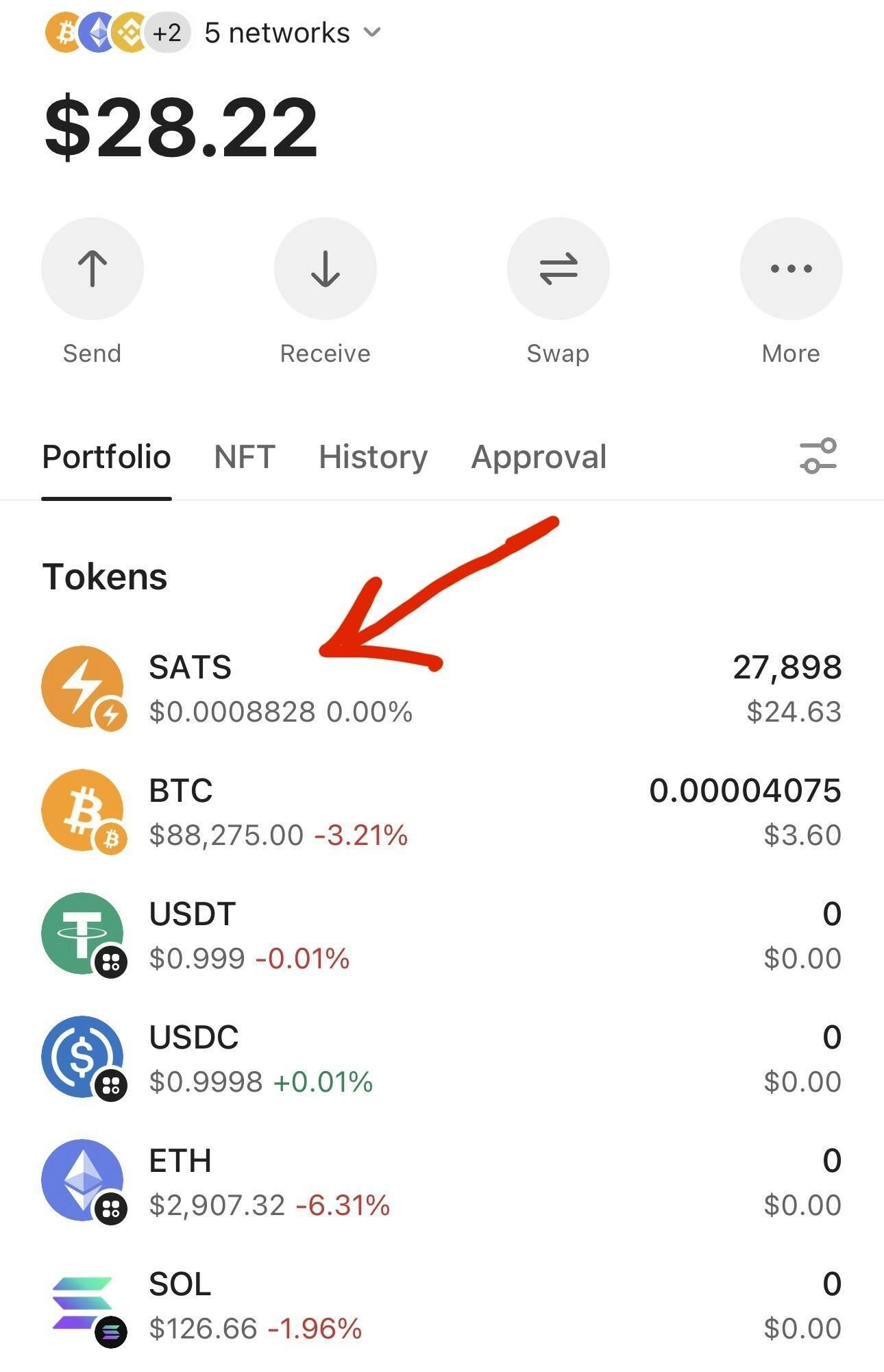Start a token Swap
This screenshot has height=1372, width=884.
point(558,269)
